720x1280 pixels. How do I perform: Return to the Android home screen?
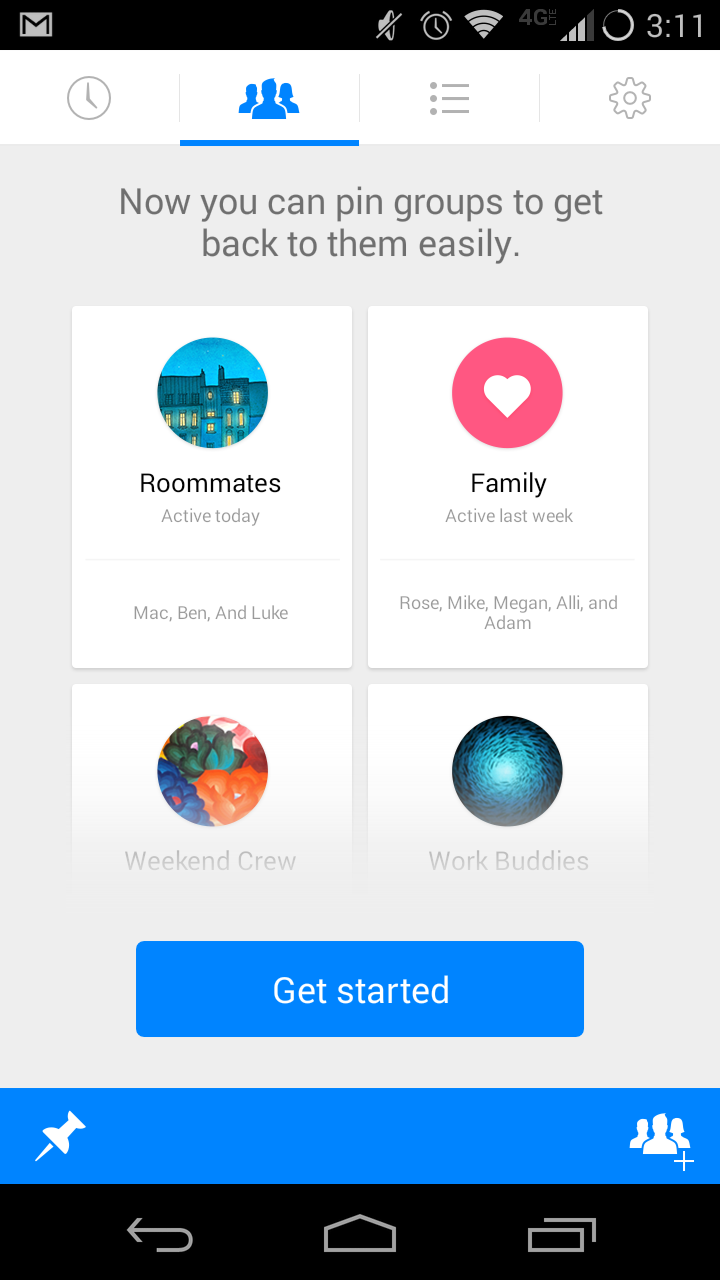[360, 1235]
